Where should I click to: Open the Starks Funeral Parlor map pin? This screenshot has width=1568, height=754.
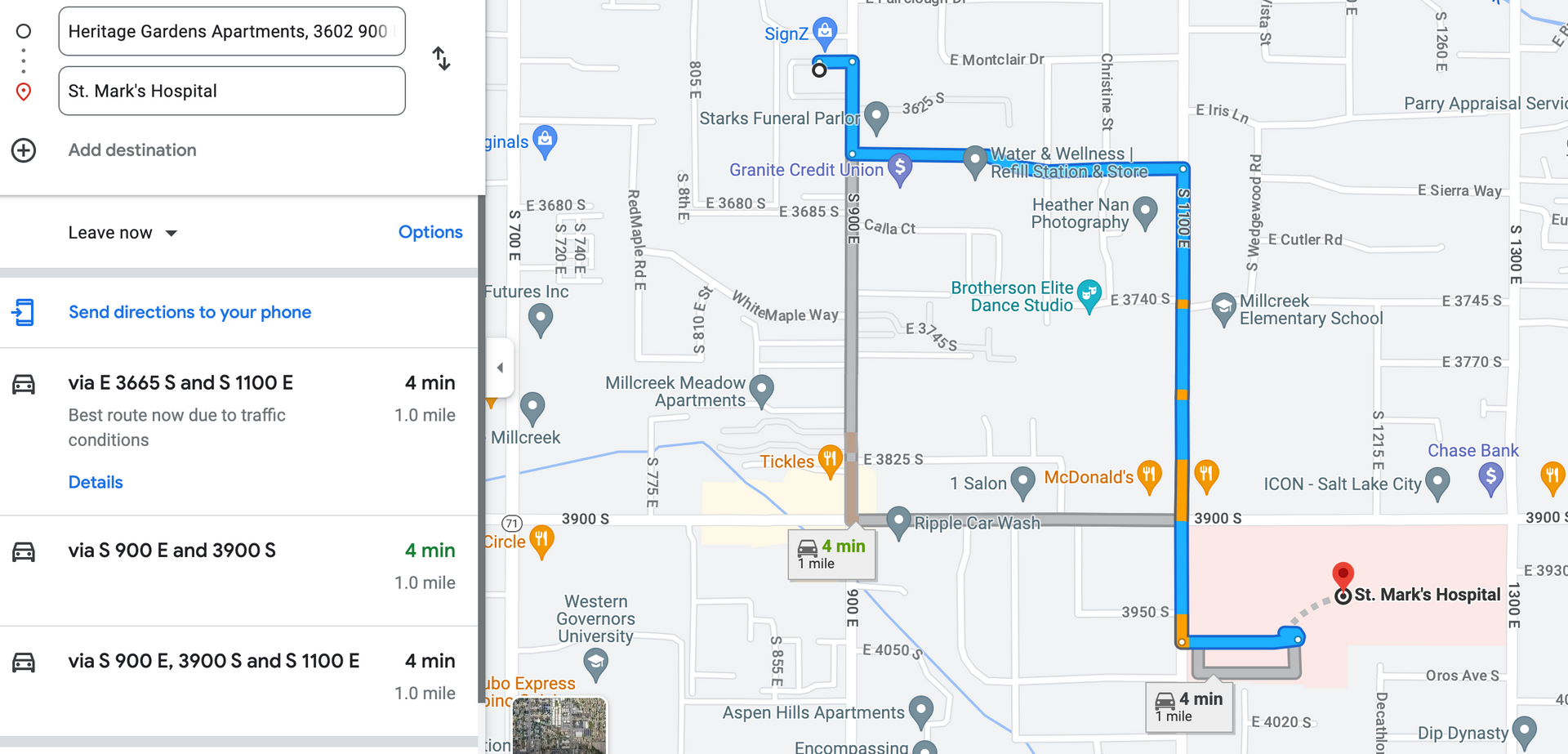tap(875, 116)
